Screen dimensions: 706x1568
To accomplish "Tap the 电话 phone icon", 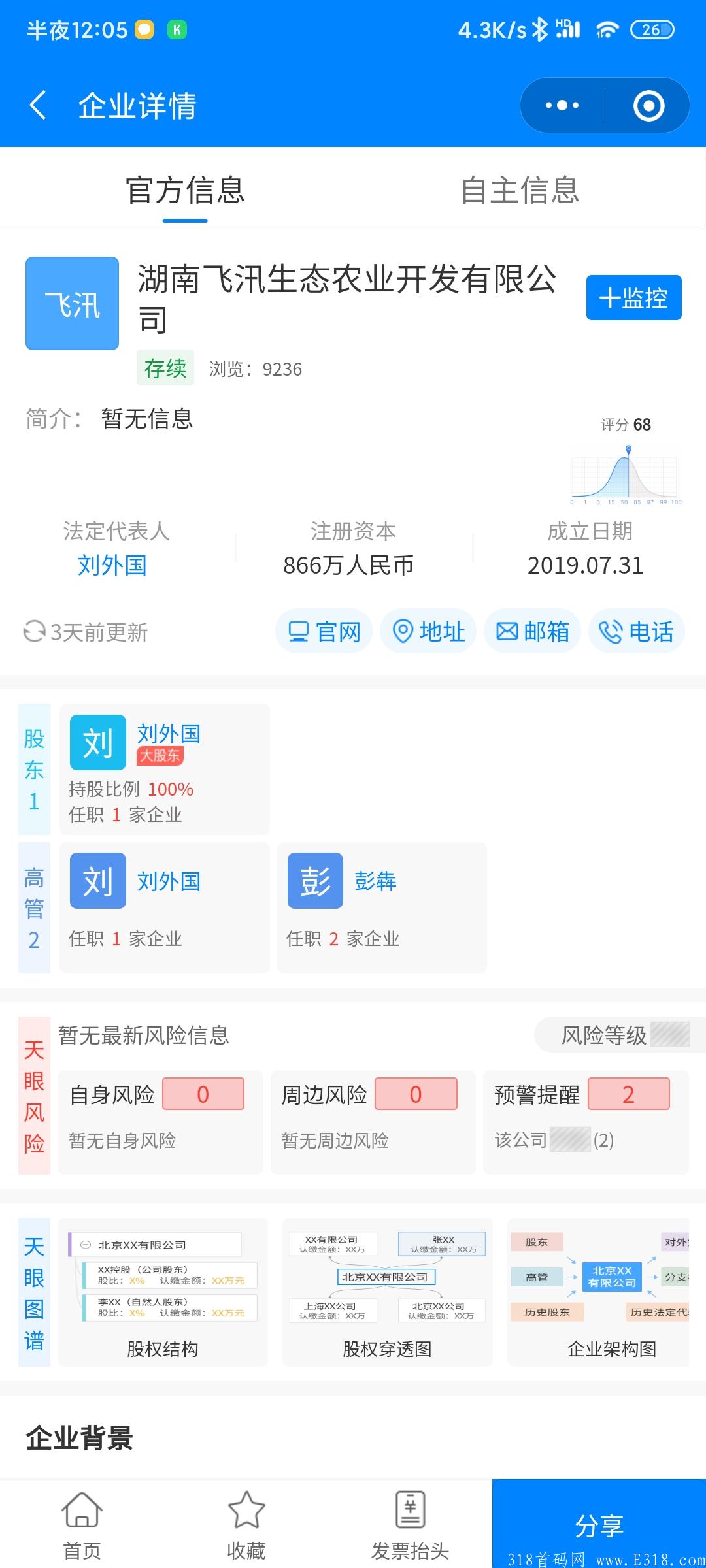I will (635, 630).
